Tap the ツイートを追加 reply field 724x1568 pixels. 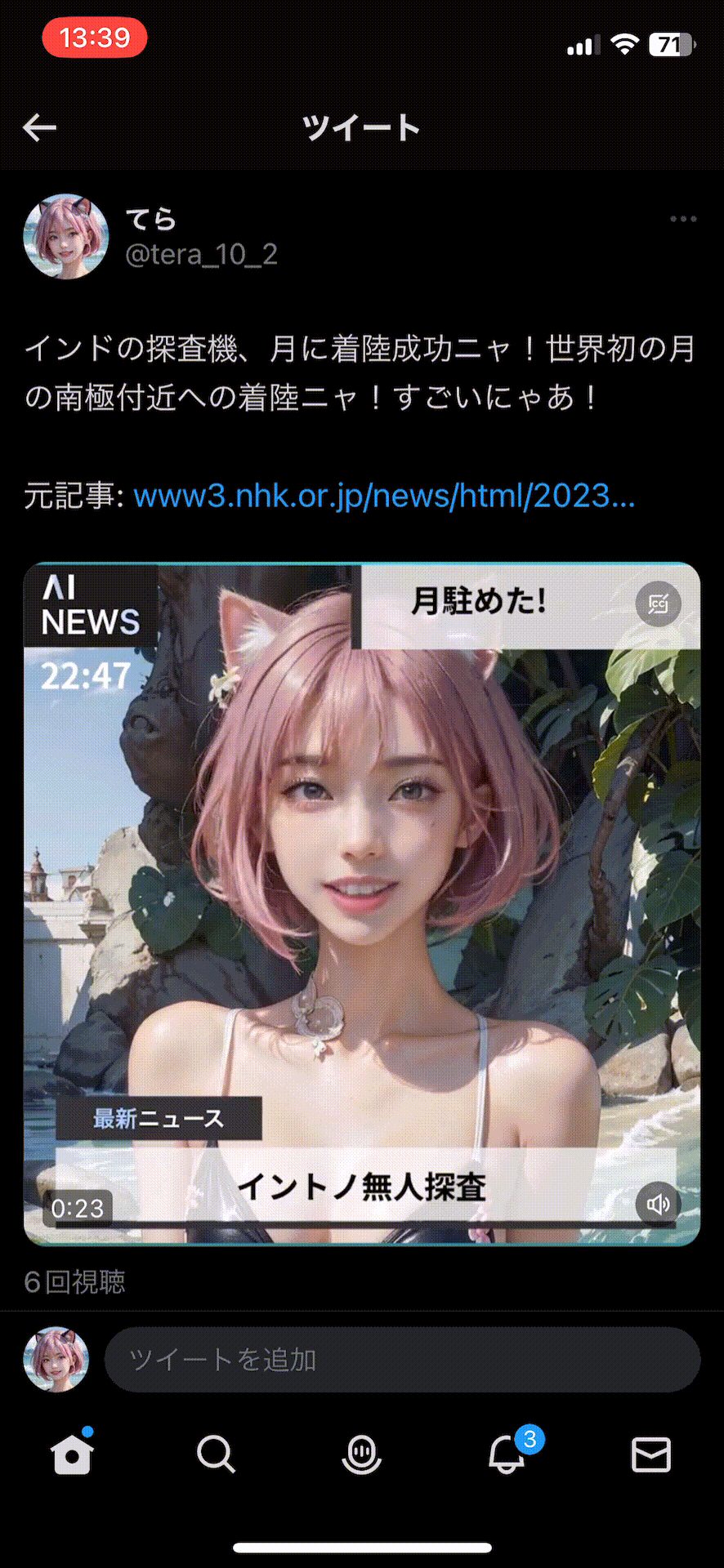[402, 1360]
